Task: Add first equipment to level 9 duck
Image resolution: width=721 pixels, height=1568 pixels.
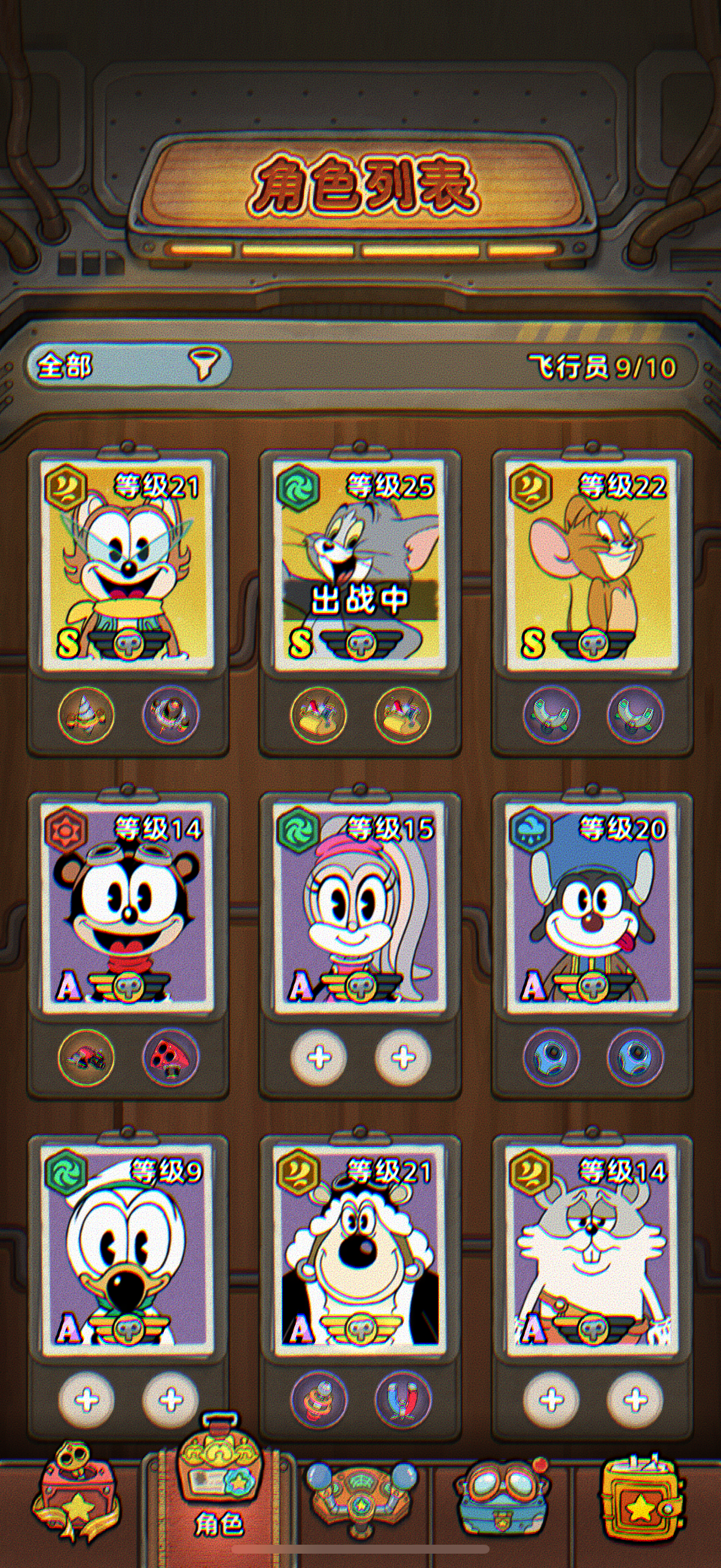Action: coord(87,1399)
